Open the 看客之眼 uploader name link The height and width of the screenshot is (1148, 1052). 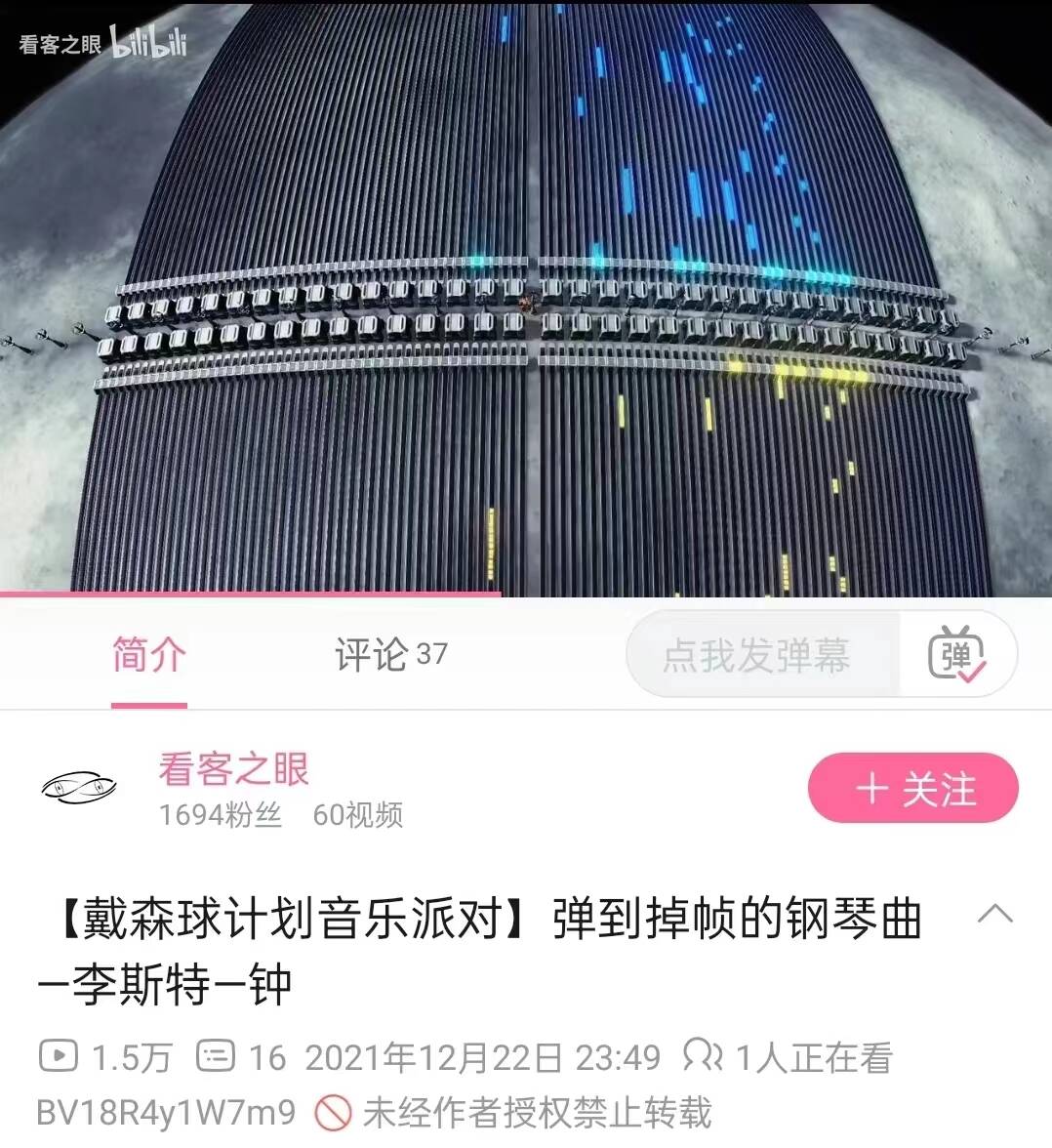234,769
